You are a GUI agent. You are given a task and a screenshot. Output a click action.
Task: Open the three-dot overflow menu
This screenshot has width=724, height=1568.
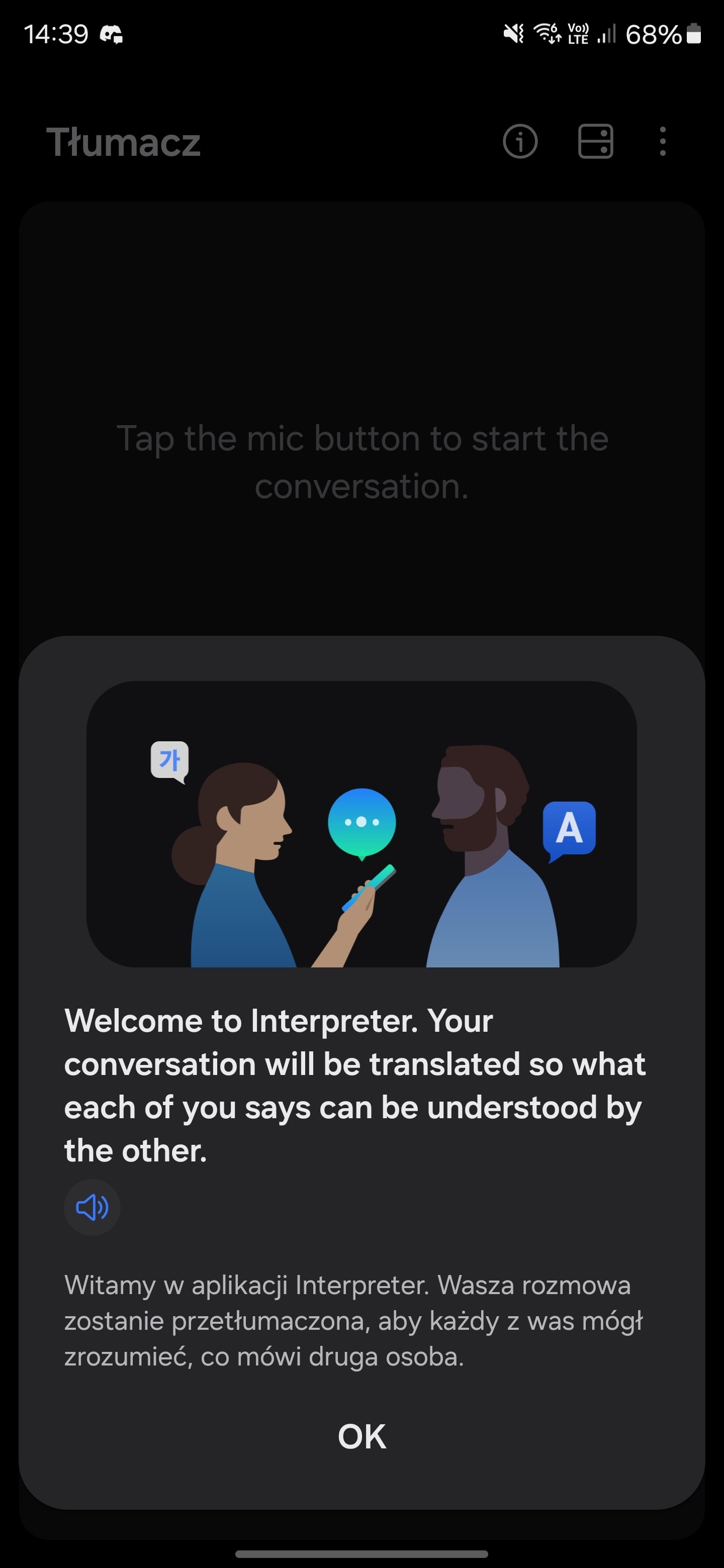click(663, 142)
